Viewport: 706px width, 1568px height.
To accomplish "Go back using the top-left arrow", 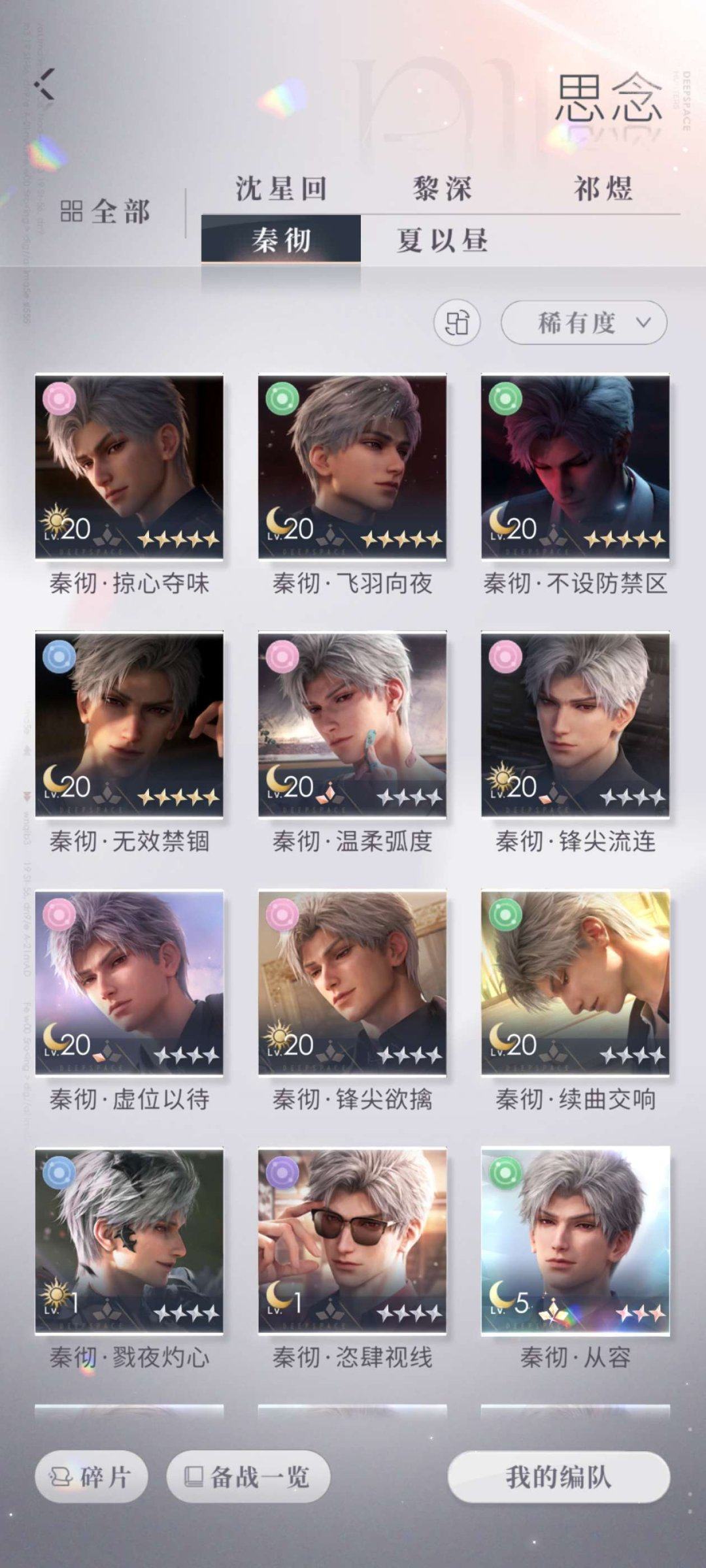I will coord(45,84).
